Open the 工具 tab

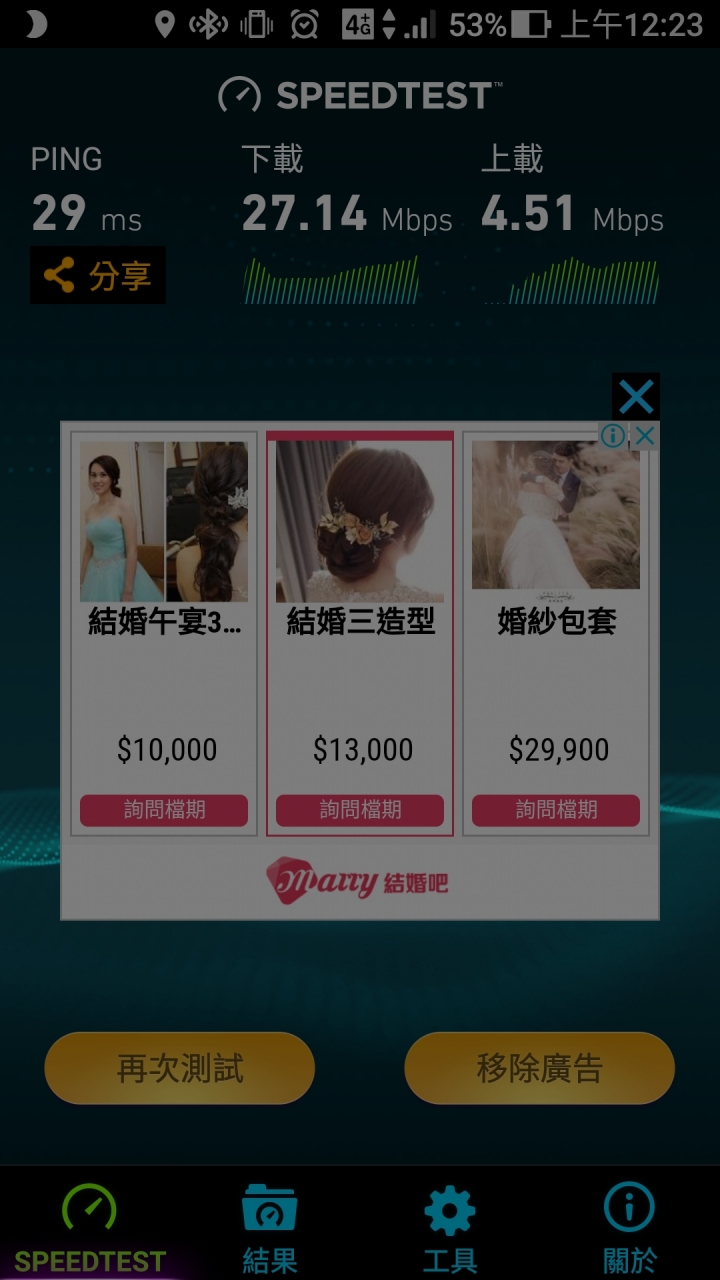[450, 1227]
